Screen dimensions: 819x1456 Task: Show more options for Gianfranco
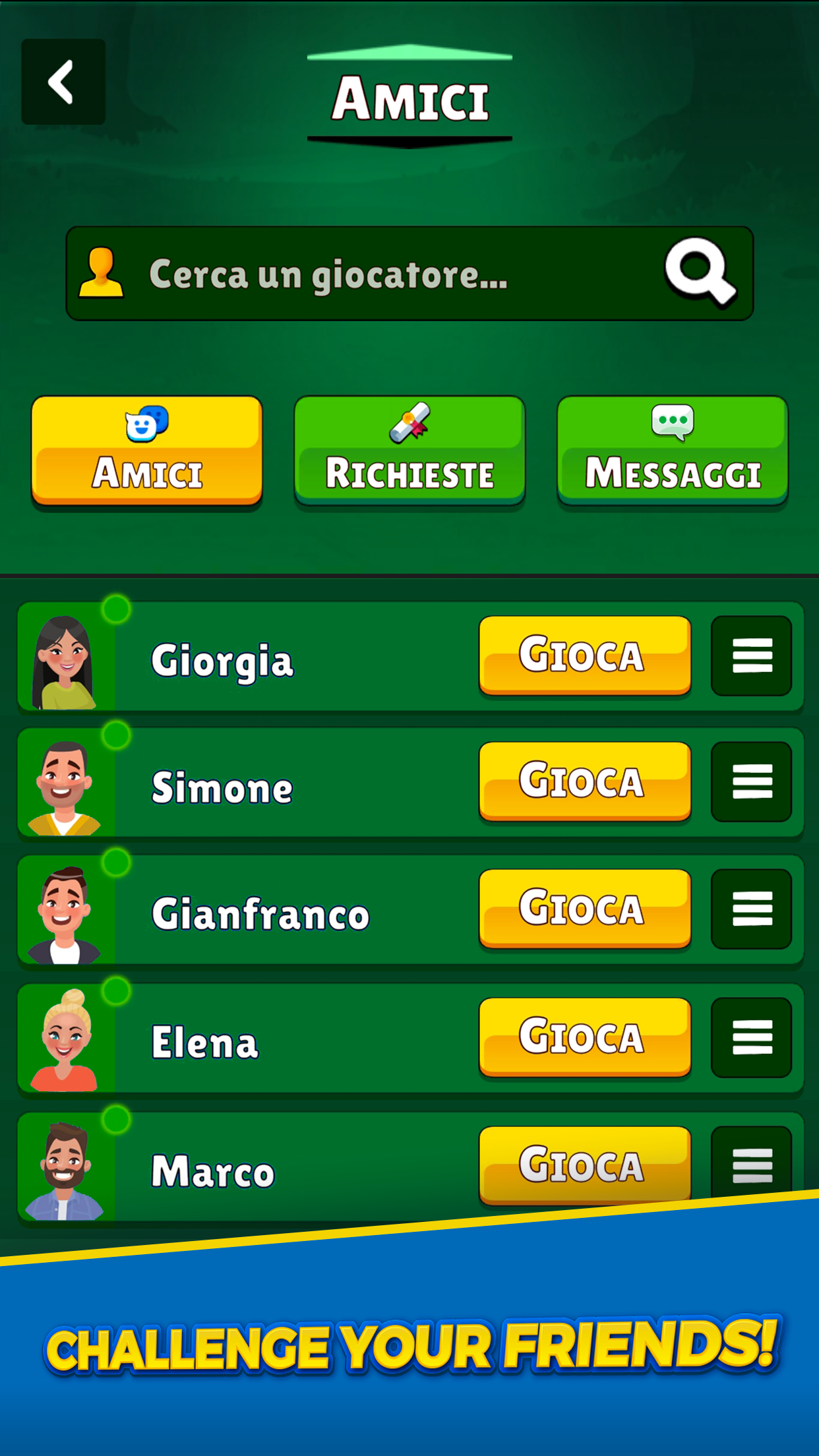point(752,909)
